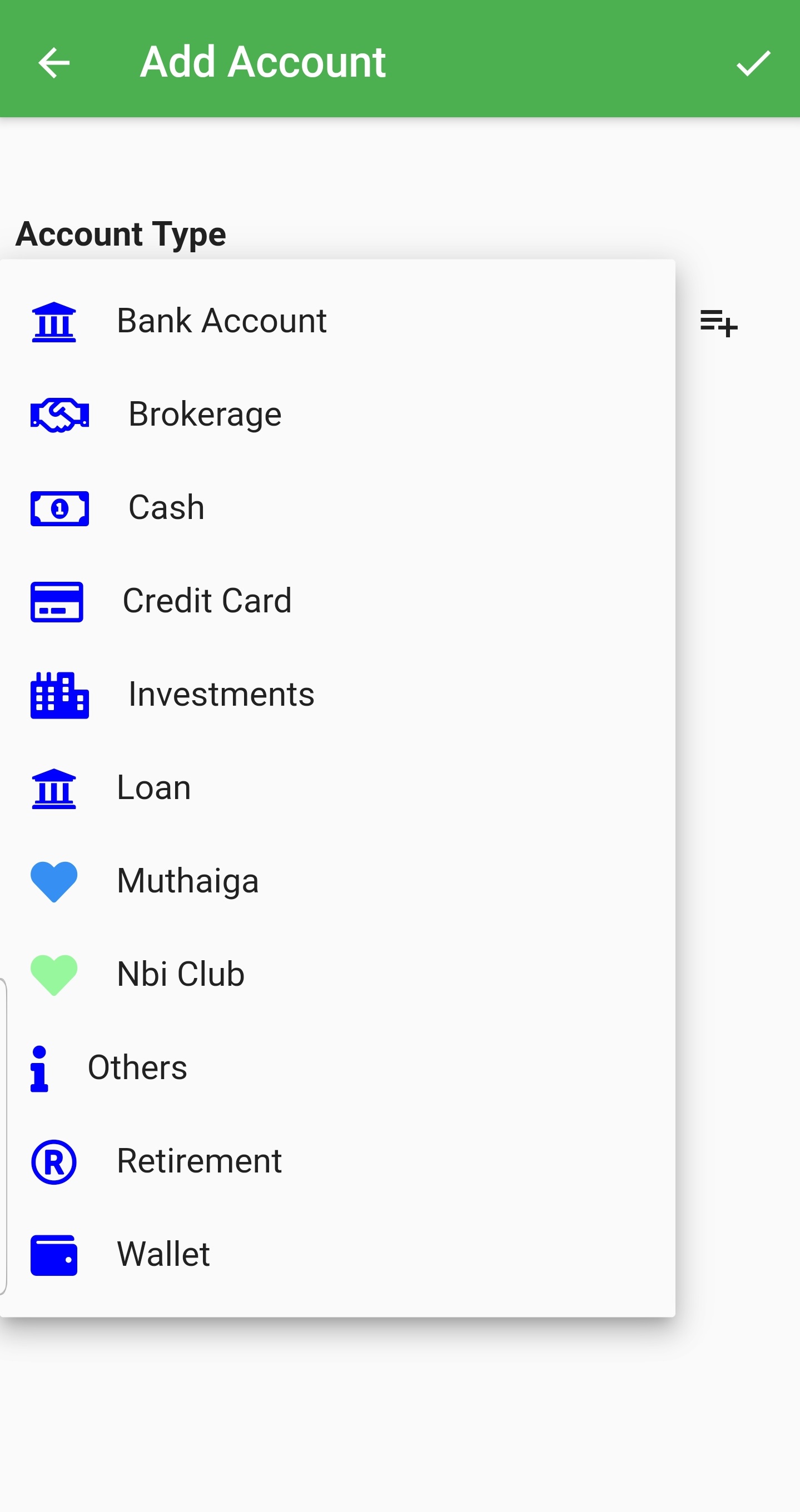Pick Wallet as account type
This screenshot has height=1512, width=800.
point(163,1254)
